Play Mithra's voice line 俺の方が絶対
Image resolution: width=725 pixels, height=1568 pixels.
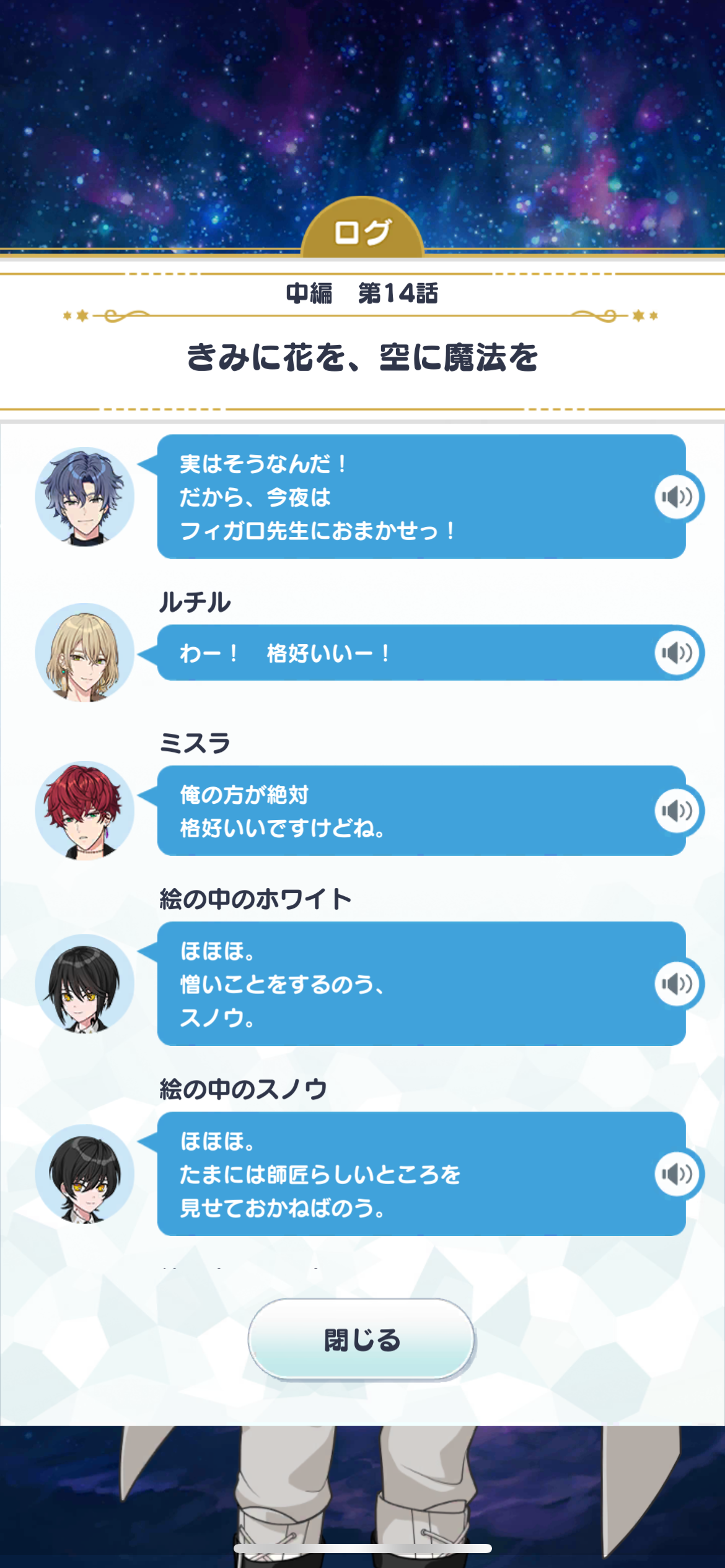pyautogui.click(x=677, y=811)
